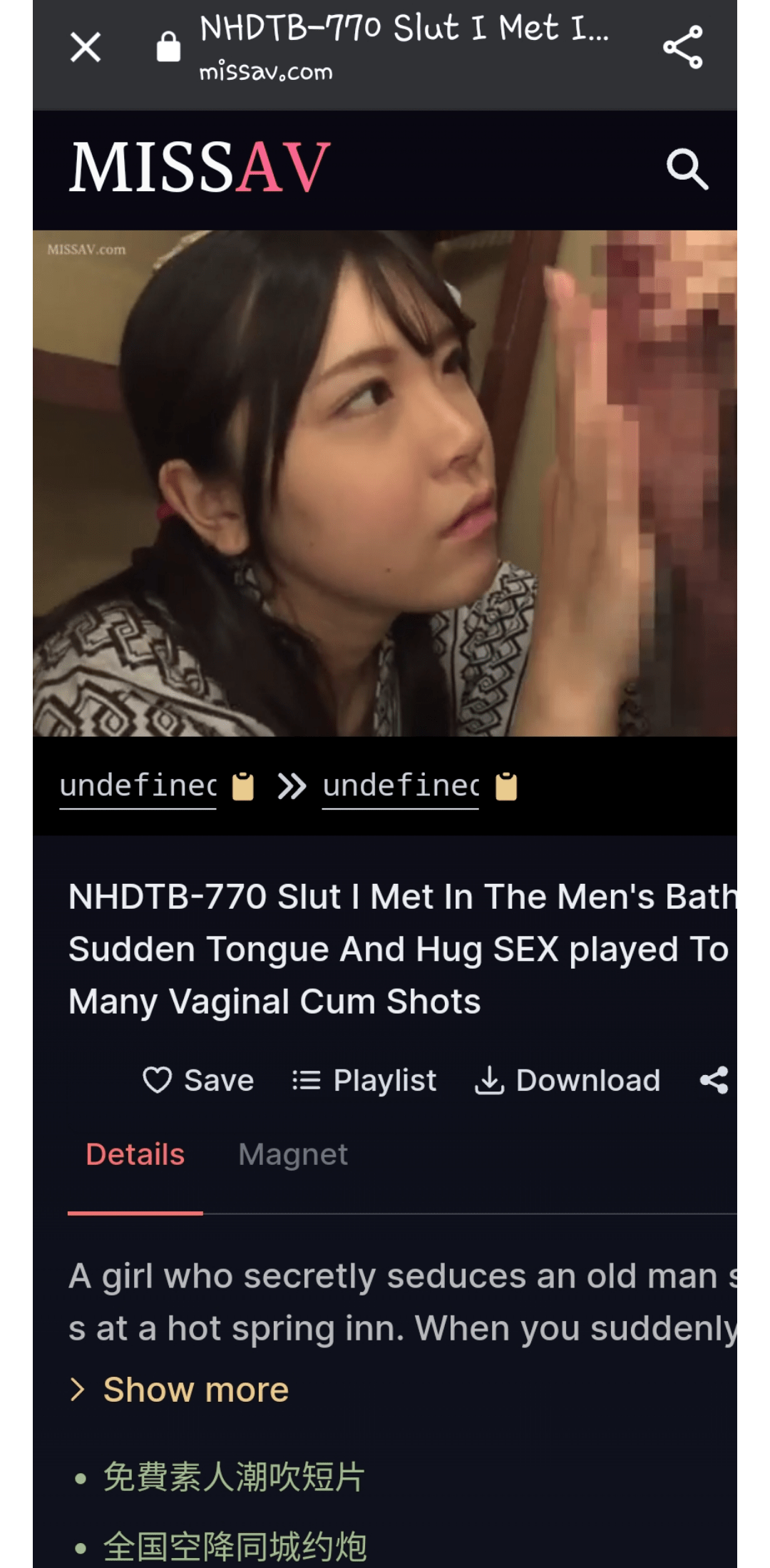The image size is (770, 1568).
Task: Tap the Download button
Action: point(568,1080)
